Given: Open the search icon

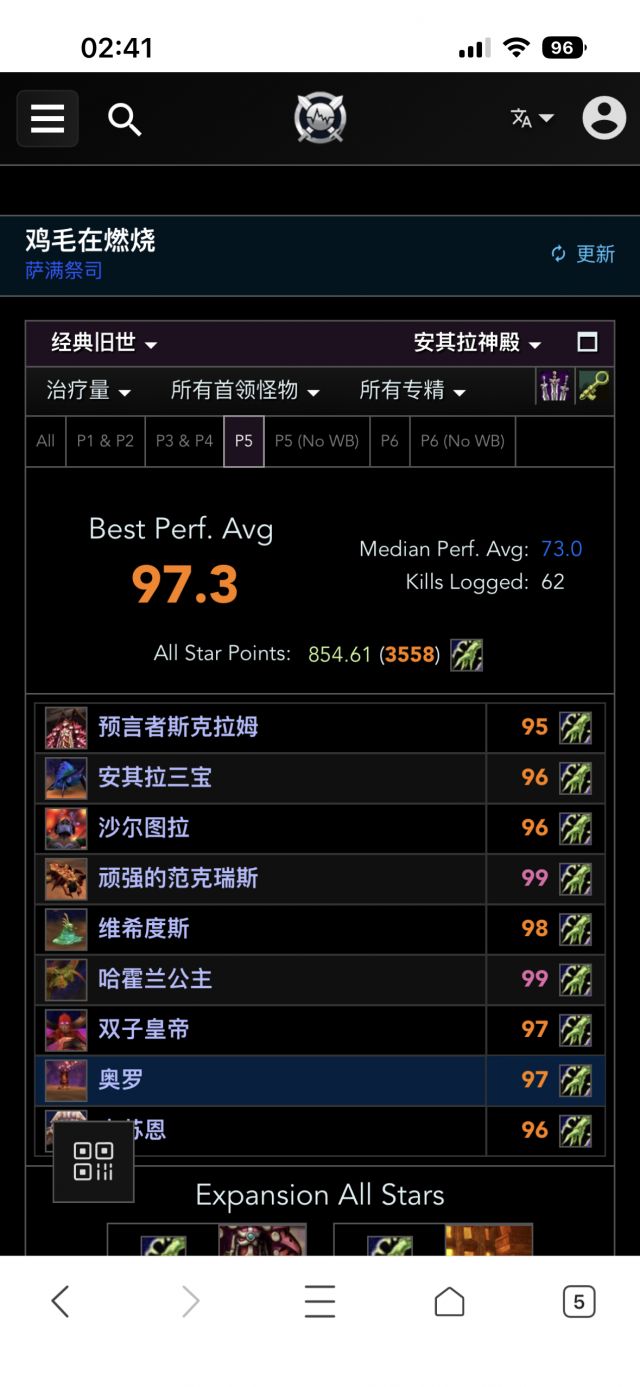Looking at the screenshot, I should [125, 120].
